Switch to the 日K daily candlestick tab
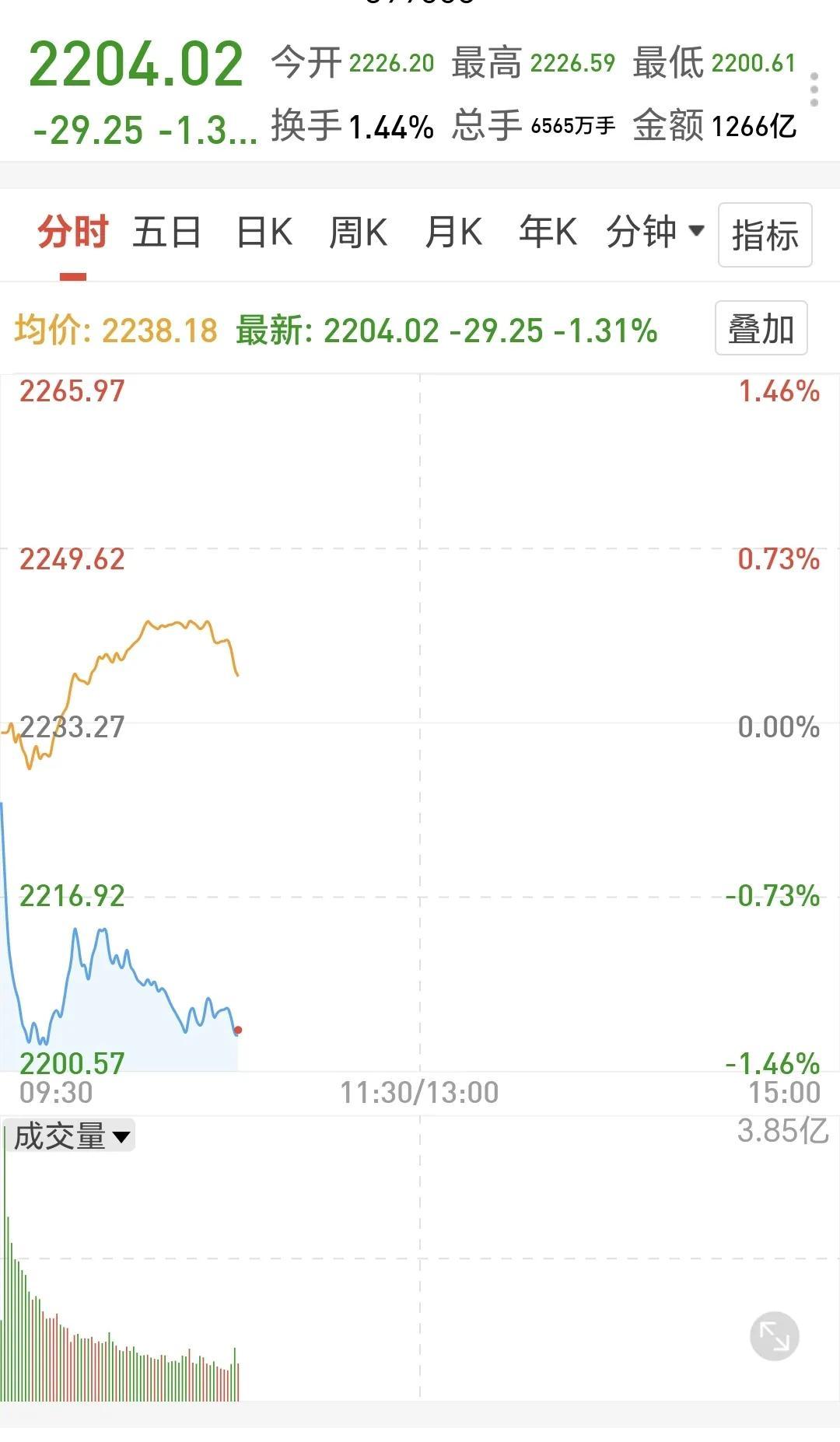 click(264, 233)
